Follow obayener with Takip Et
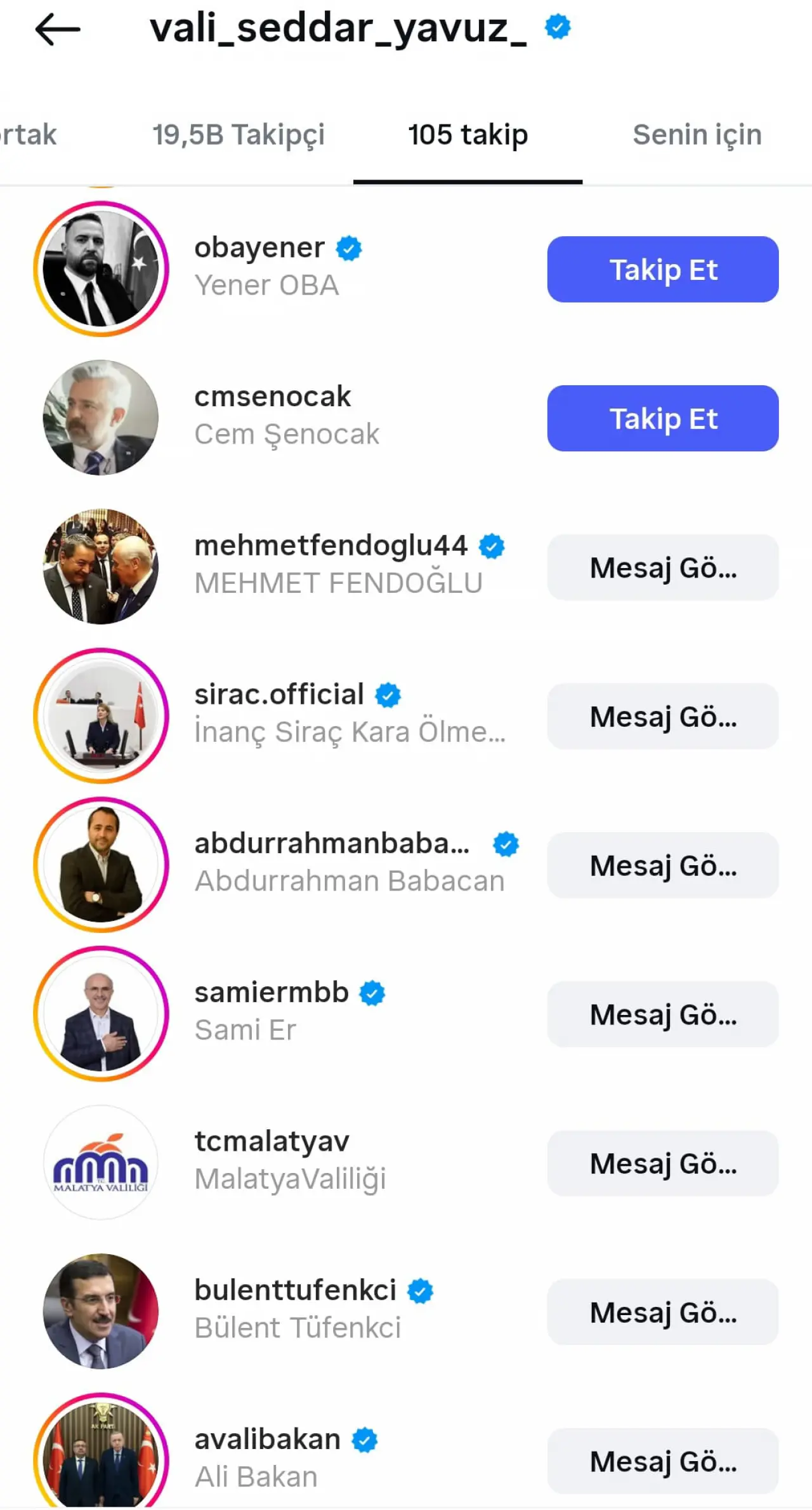 [662, 270]
